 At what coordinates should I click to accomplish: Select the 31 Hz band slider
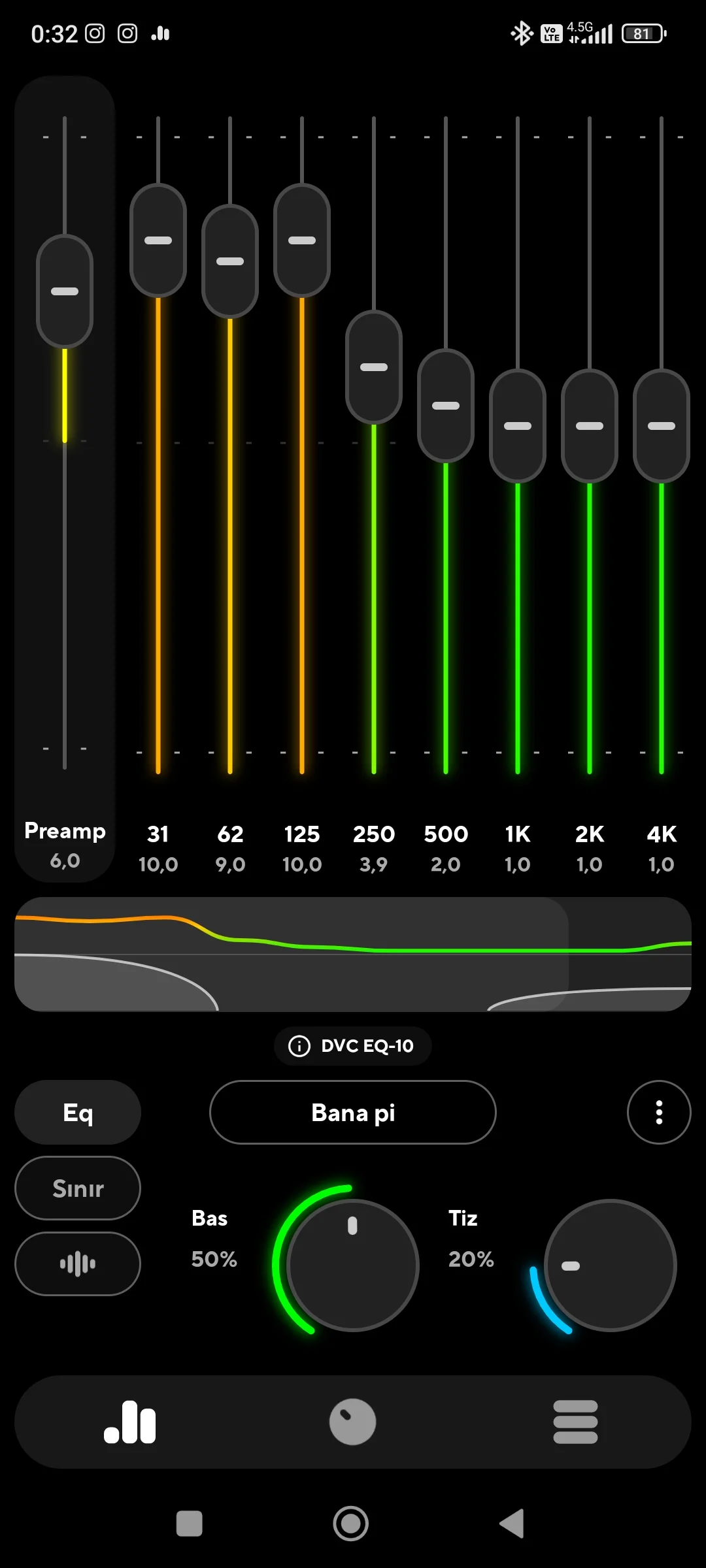tap(158, 240)
